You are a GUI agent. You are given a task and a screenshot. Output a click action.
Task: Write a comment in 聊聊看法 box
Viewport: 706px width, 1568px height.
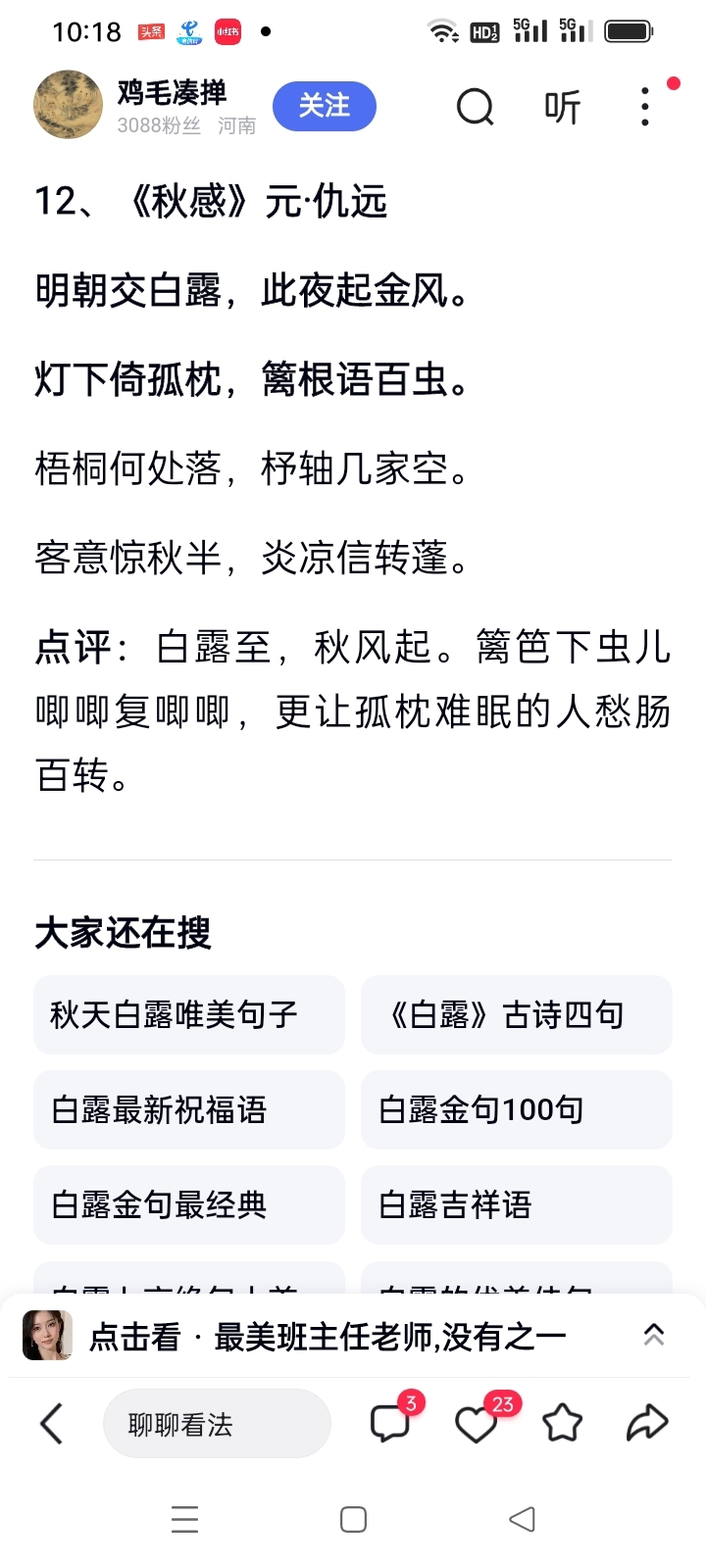[217, 1424]
